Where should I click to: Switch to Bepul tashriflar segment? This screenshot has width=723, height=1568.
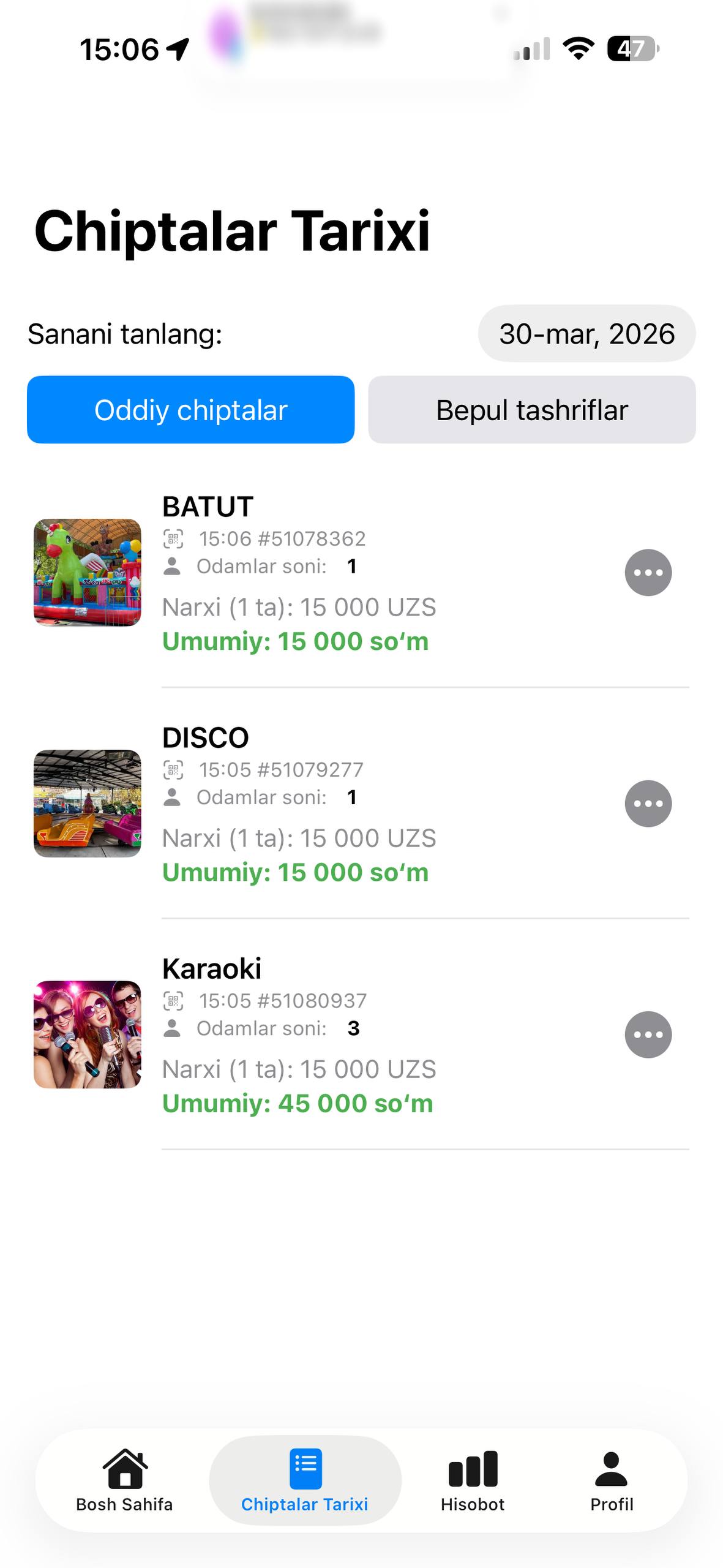(x=531, y=410)
